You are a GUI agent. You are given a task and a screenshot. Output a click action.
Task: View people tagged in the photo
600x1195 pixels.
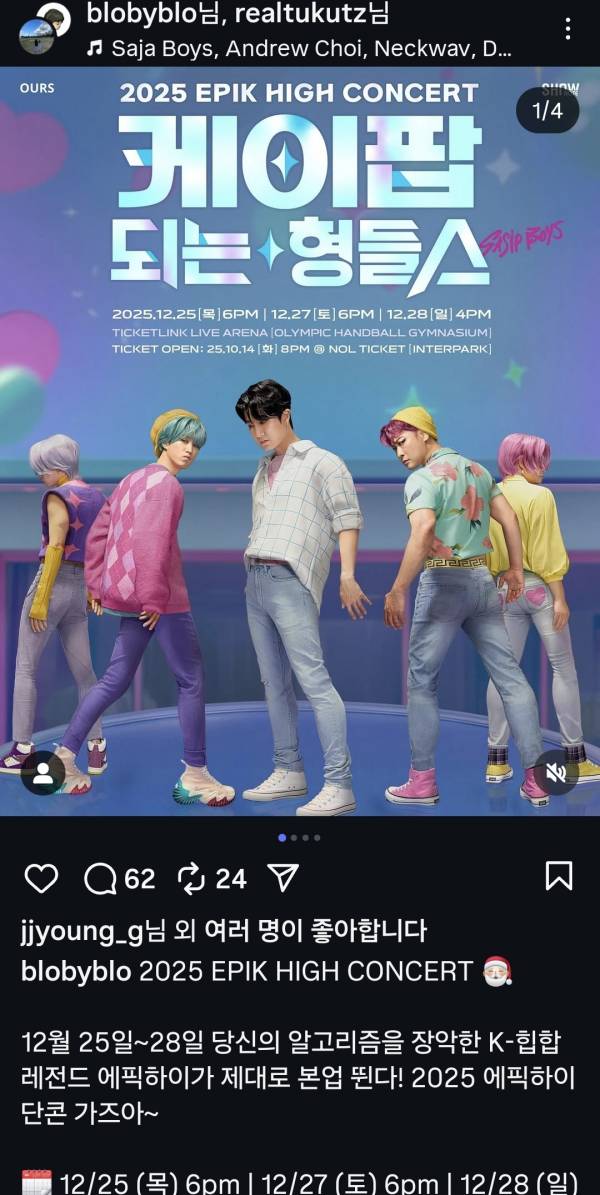click(42, 773)
